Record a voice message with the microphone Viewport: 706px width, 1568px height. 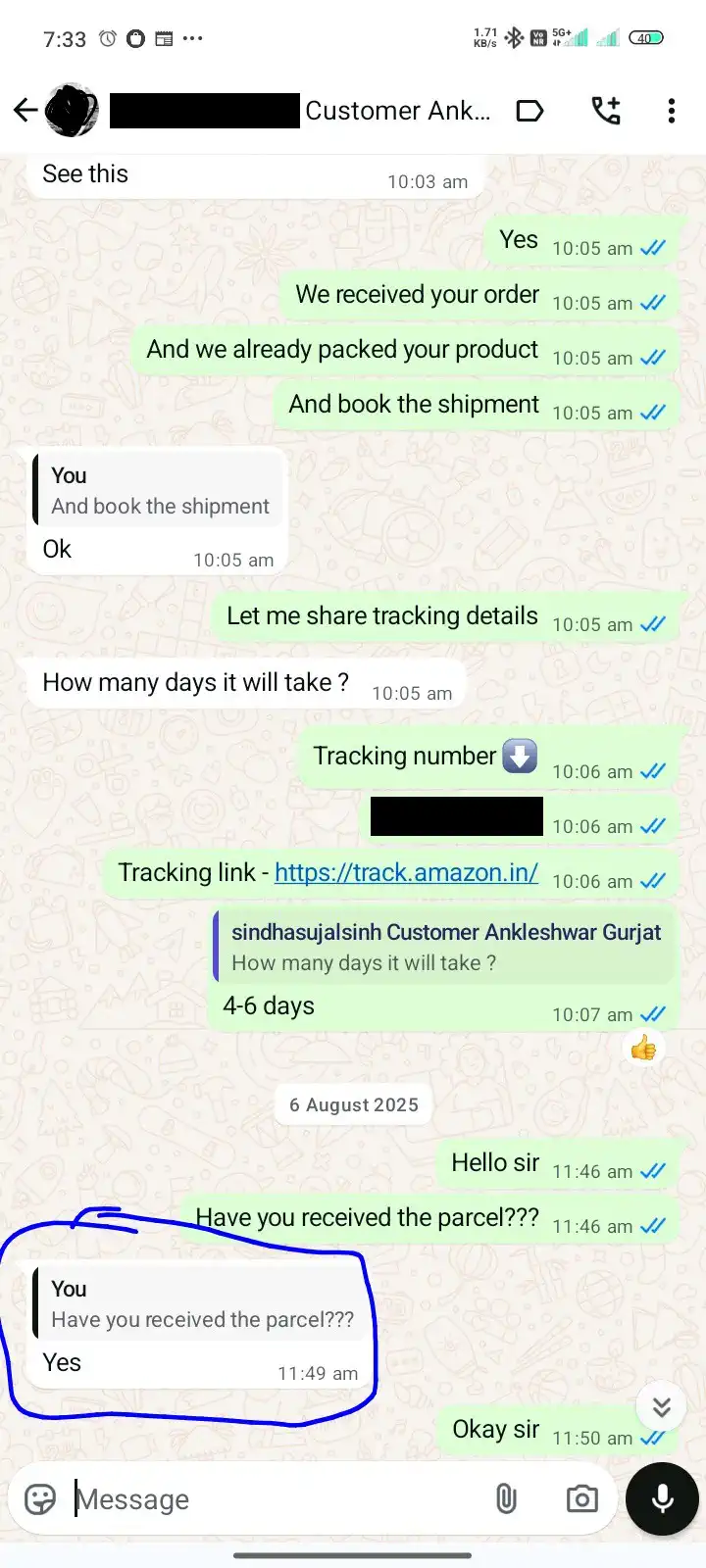click(662, 1499)
